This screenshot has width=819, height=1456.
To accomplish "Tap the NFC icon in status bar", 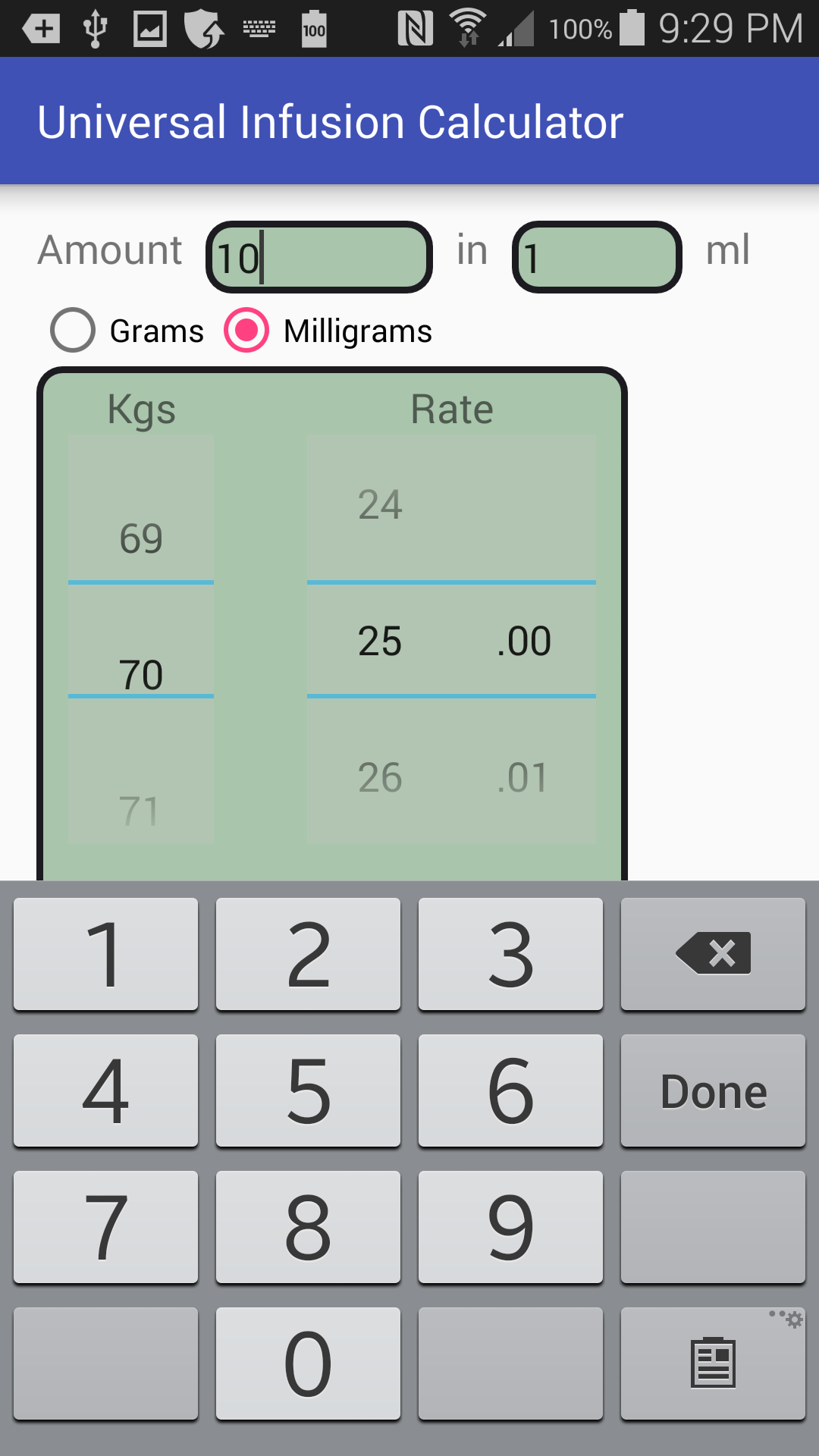I will pos(416,28).
